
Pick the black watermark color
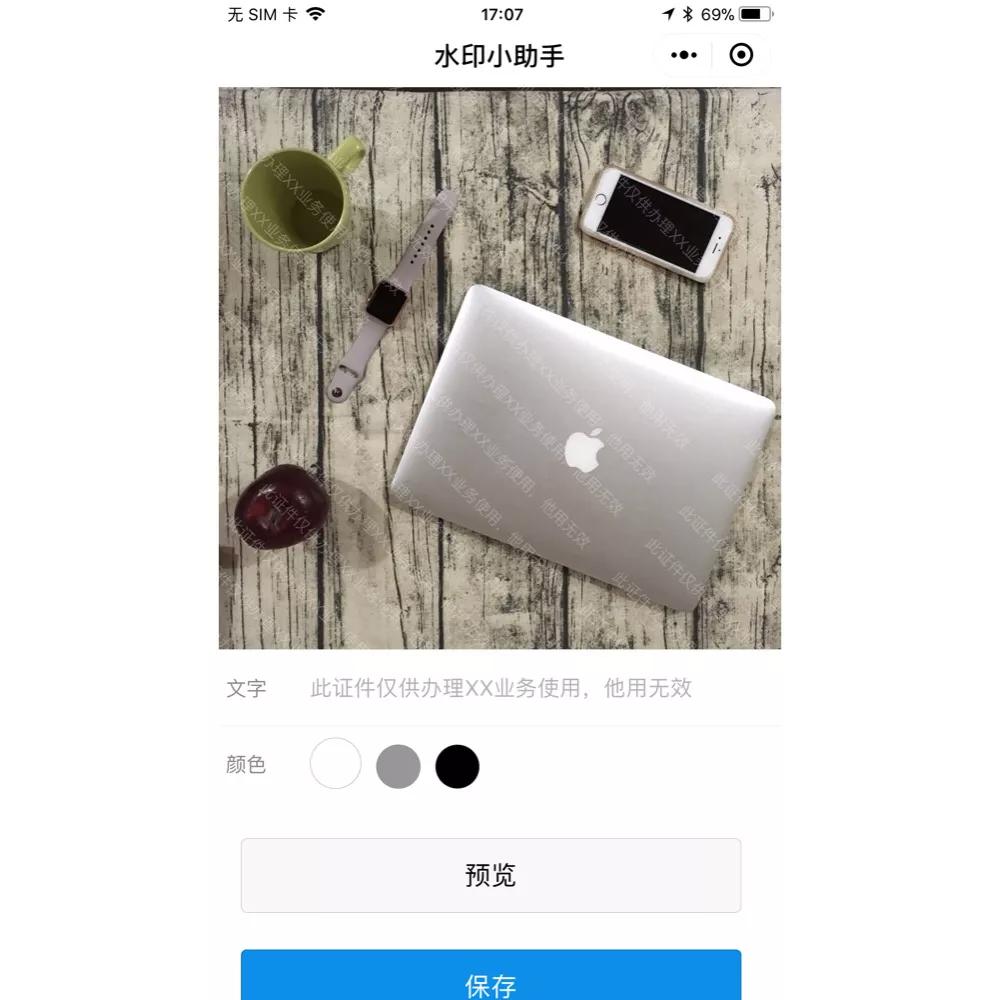[457, 766]
